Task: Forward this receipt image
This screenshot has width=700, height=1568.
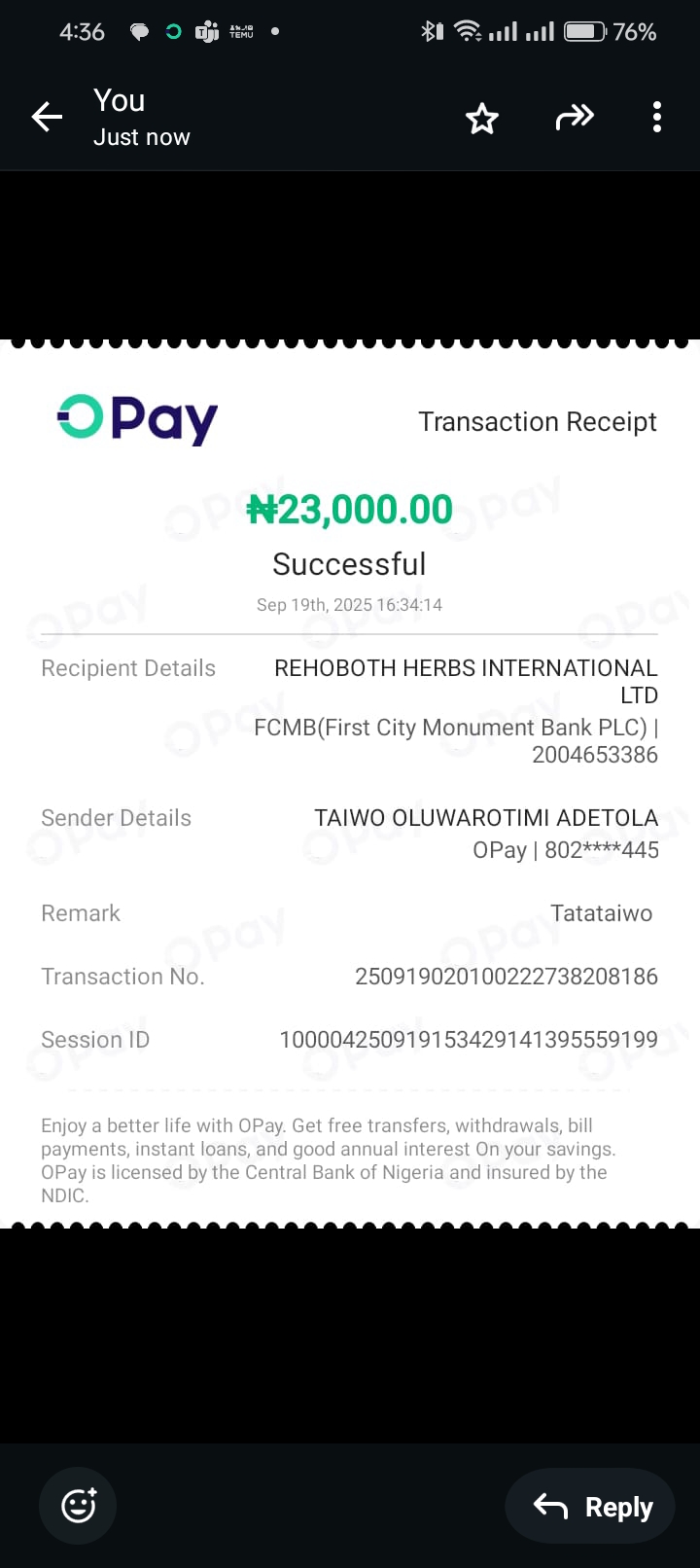Action: coord(574,118)
